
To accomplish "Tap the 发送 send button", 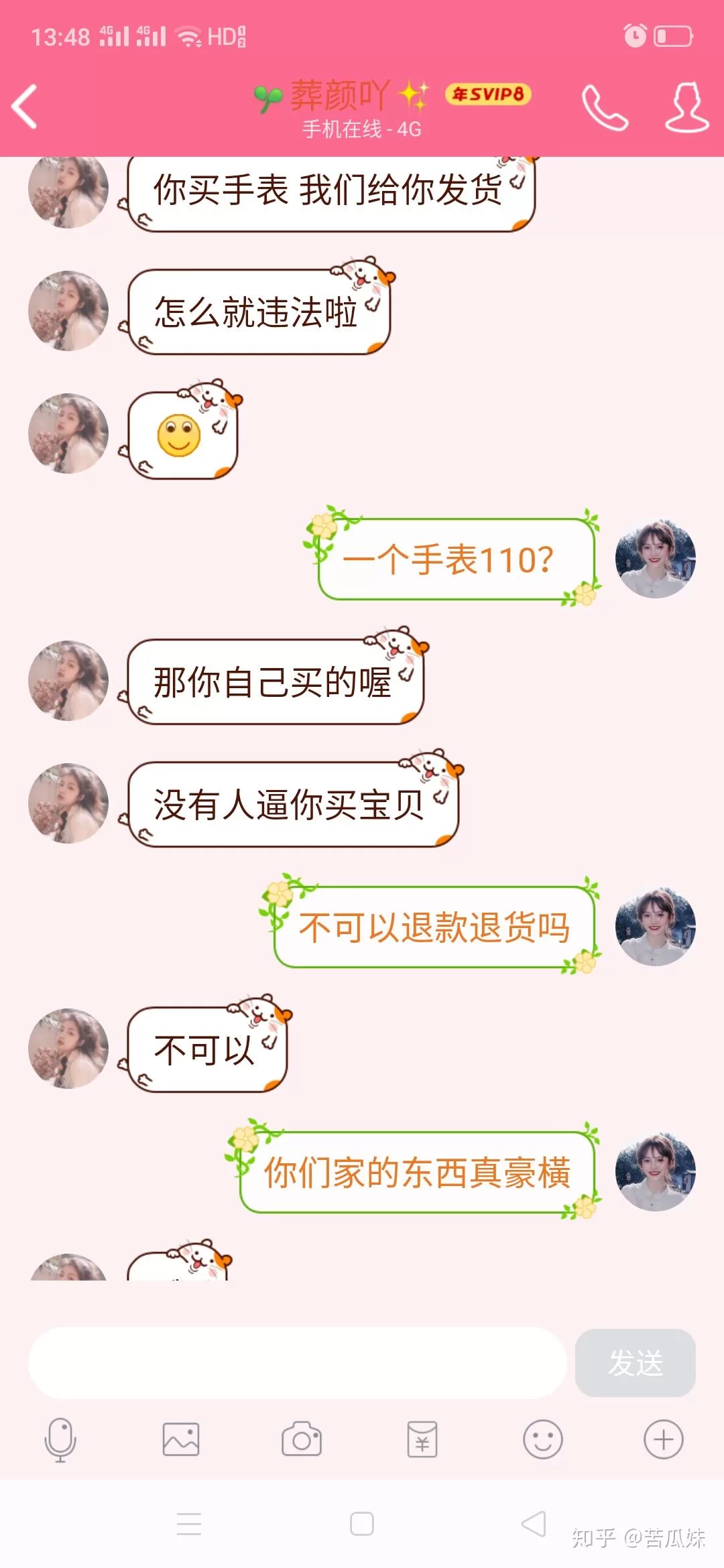I will pyautogui.click(x=635, y=1363).
